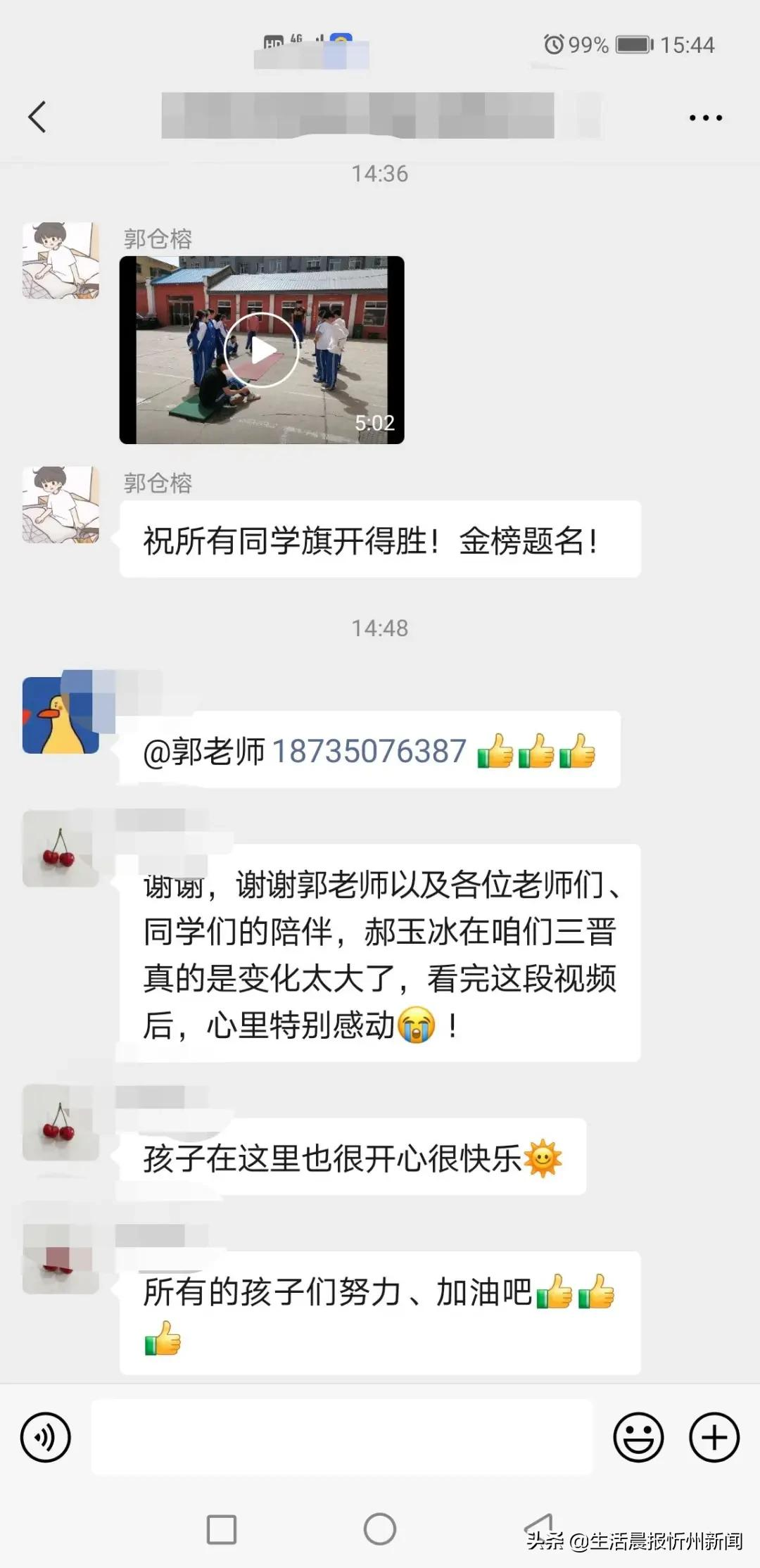Tap the alarm clock status bar icon
The height and width of the screenshot is (1568, 760).
pyautogui.click(x=555, y=45)
